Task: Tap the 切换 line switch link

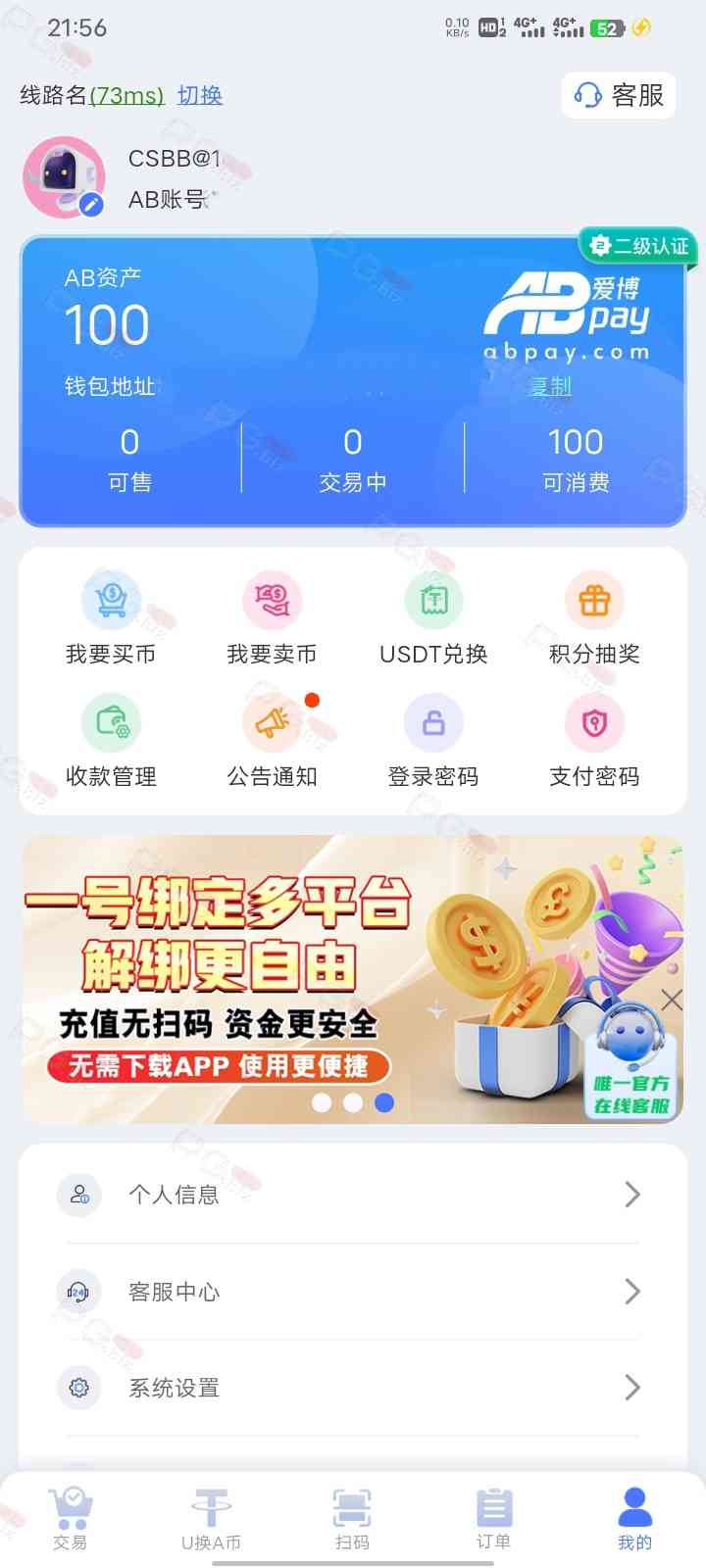Action: click(x=200, y=95)
